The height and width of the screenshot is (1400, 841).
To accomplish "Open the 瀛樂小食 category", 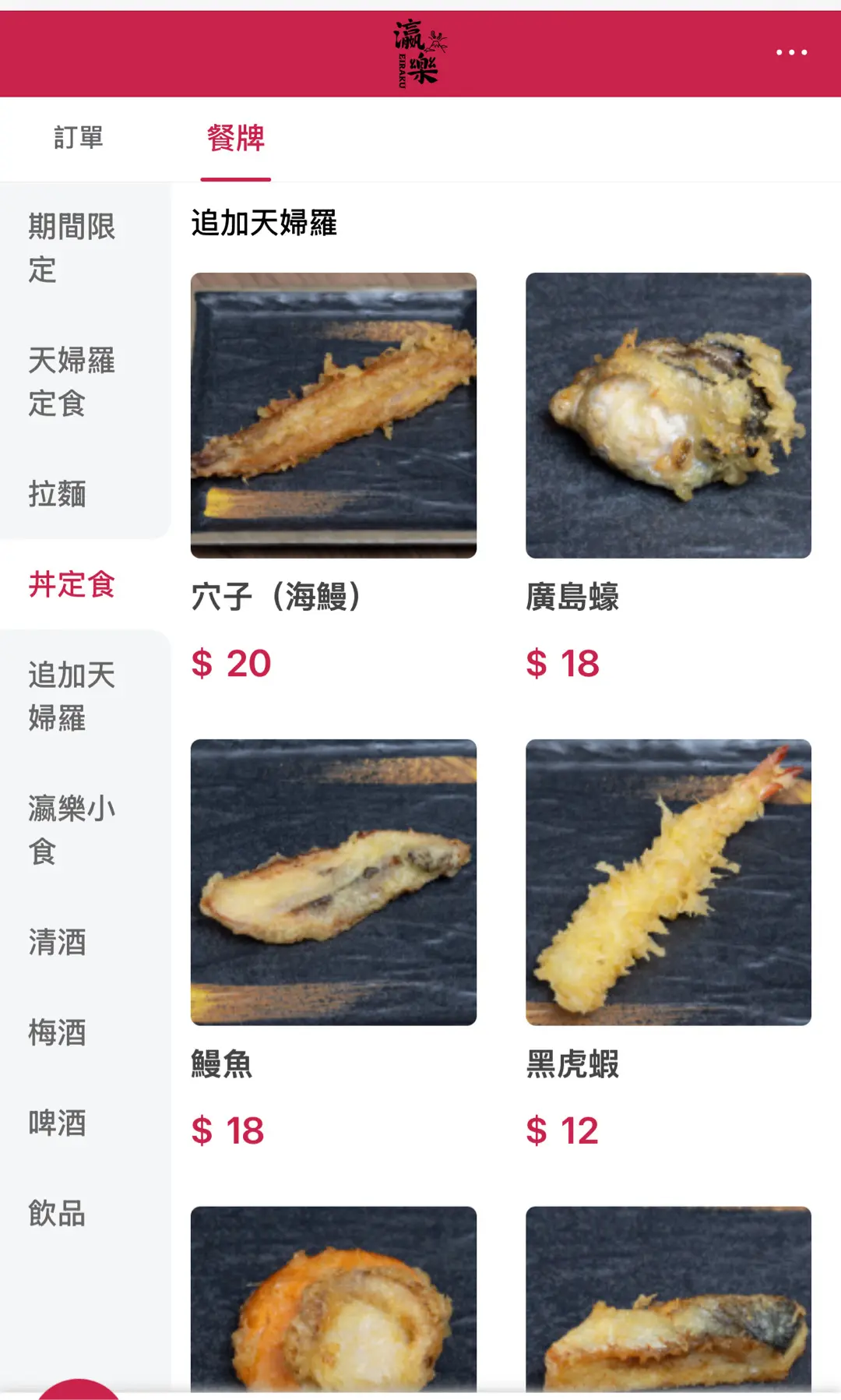I will (72, 830).
